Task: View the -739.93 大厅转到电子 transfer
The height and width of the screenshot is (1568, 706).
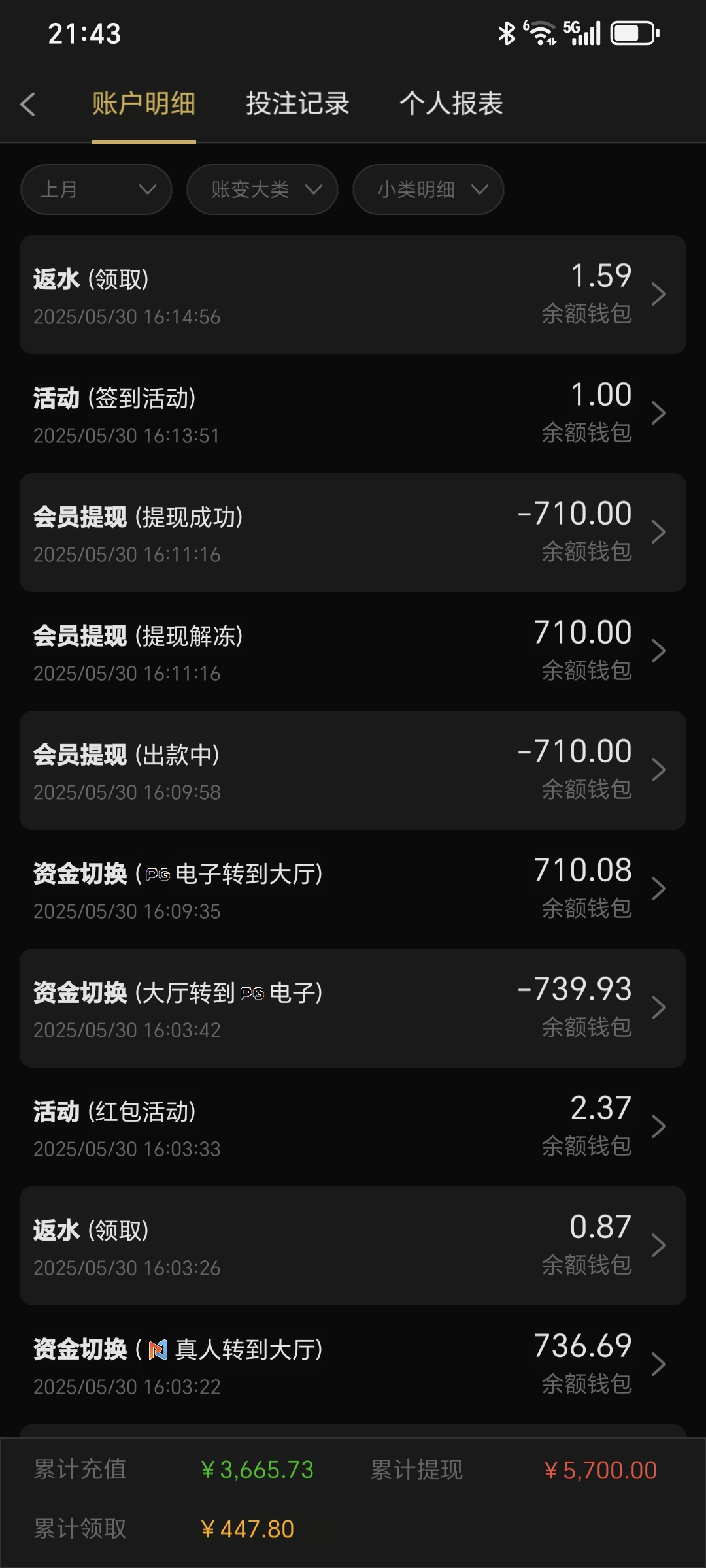Action: 353,1008
